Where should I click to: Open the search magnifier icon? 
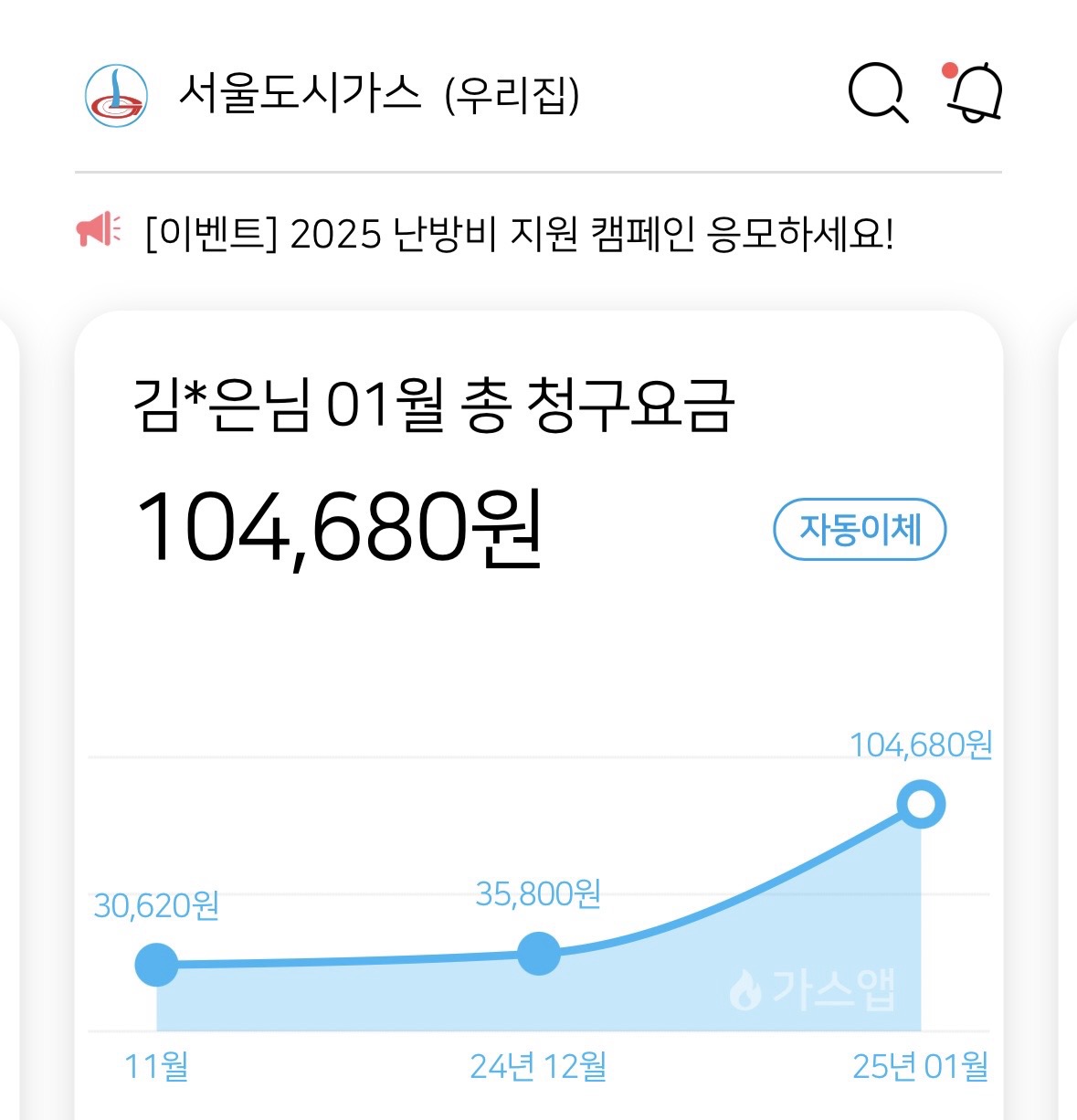click(878, 93)
